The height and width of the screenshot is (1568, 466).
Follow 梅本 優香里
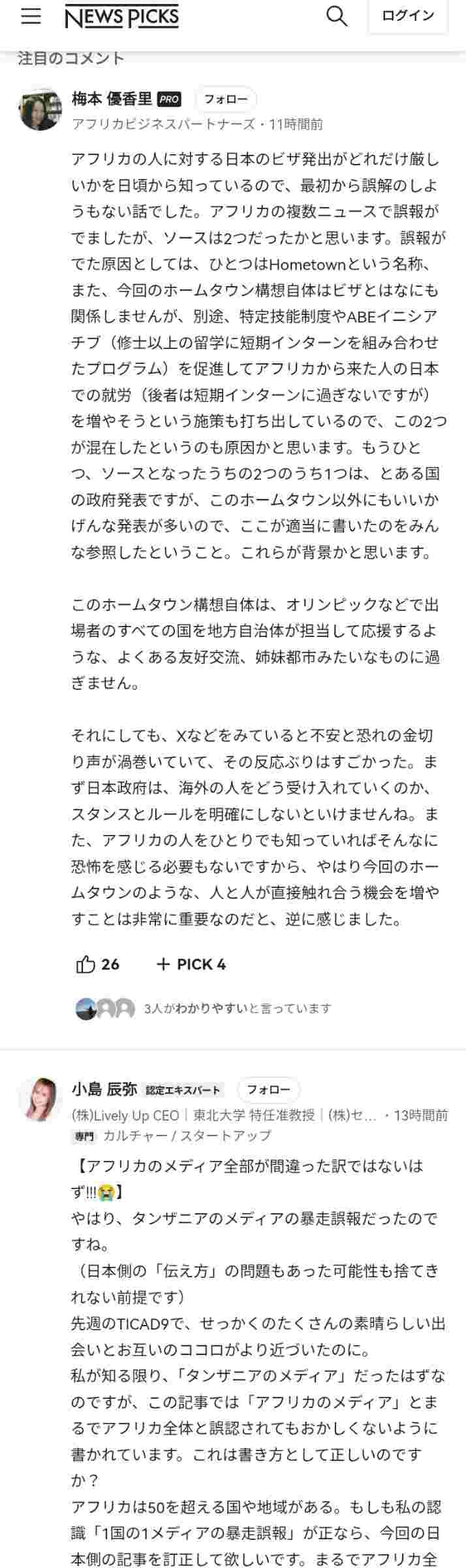226,99
